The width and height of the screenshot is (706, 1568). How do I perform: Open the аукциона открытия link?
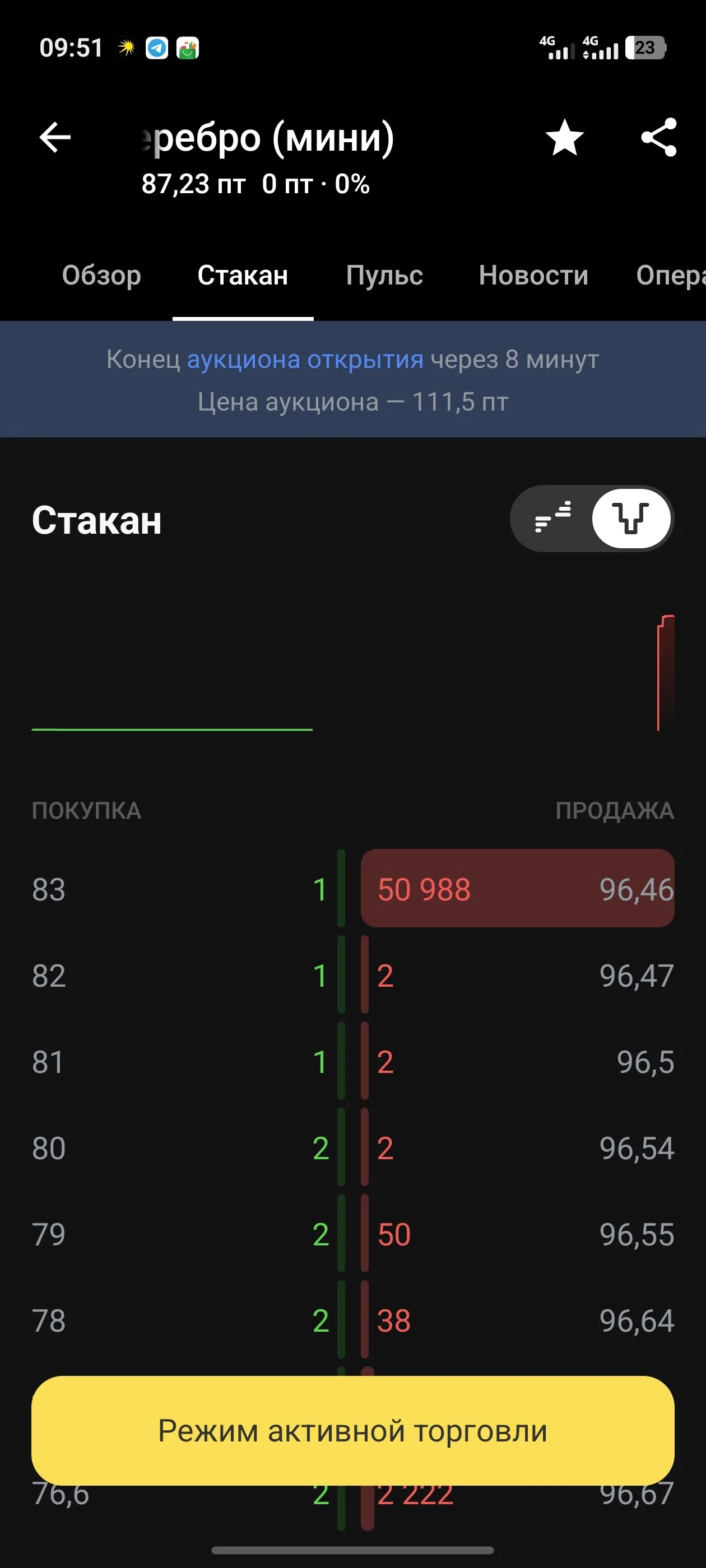pyautogui.click(x=305, y=360)
